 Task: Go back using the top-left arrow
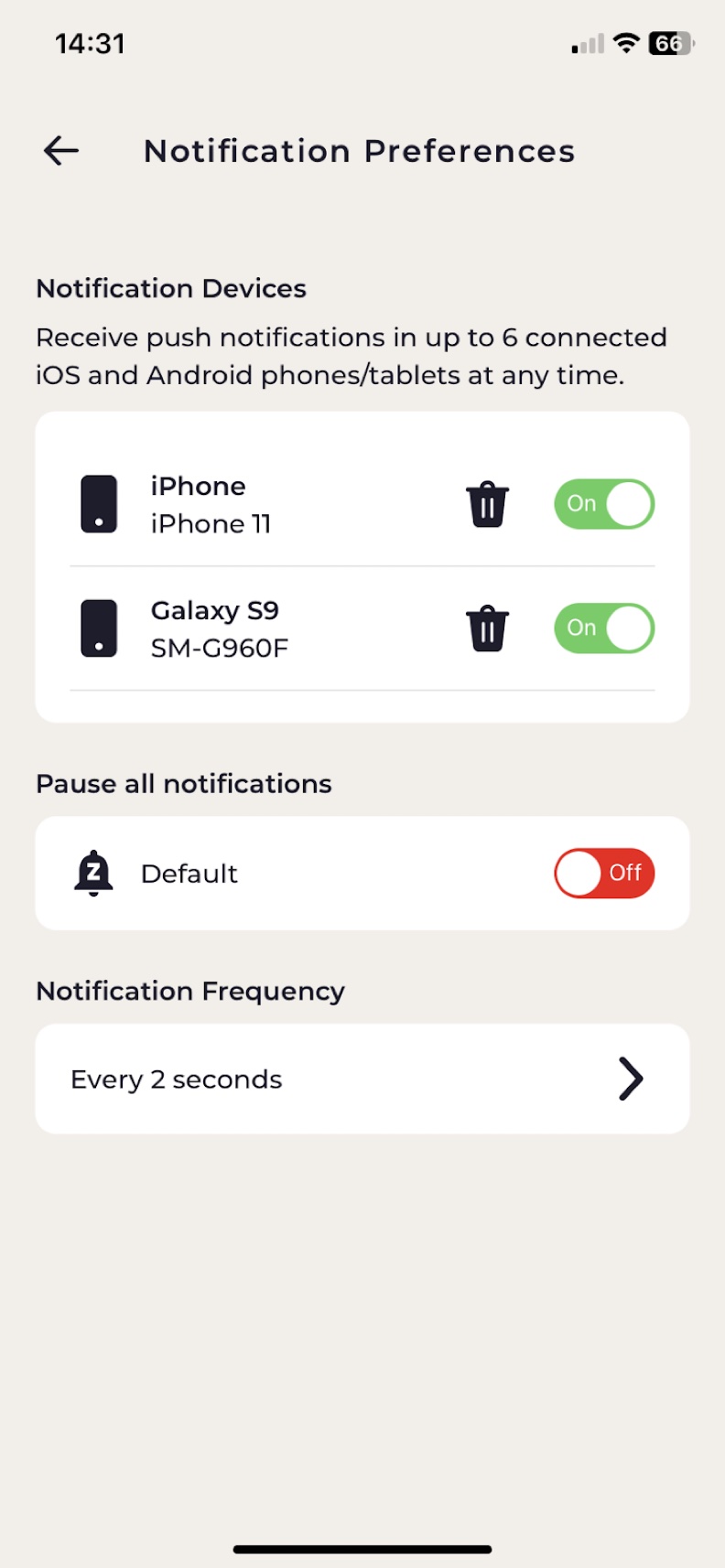(61, 150)
